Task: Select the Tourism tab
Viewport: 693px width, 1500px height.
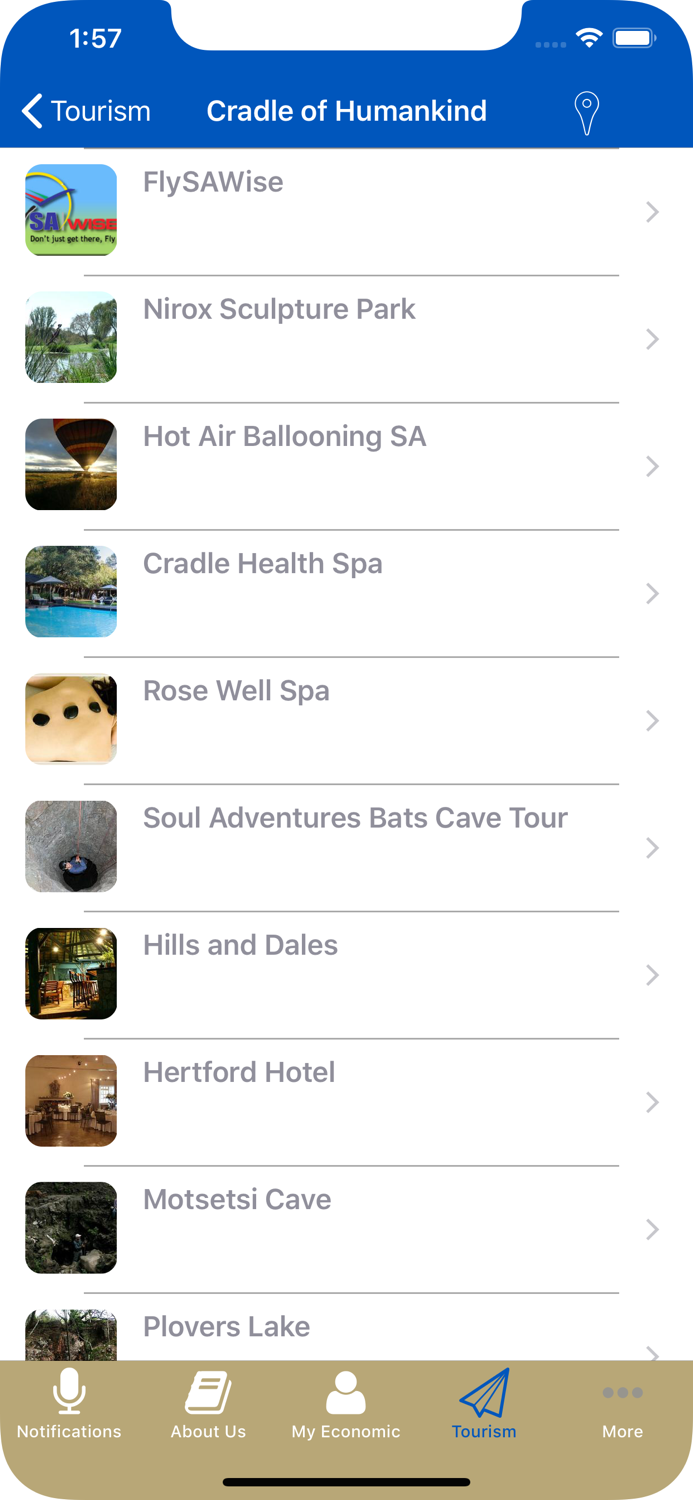Action: pyautogui.click(x=484, y=1405)
